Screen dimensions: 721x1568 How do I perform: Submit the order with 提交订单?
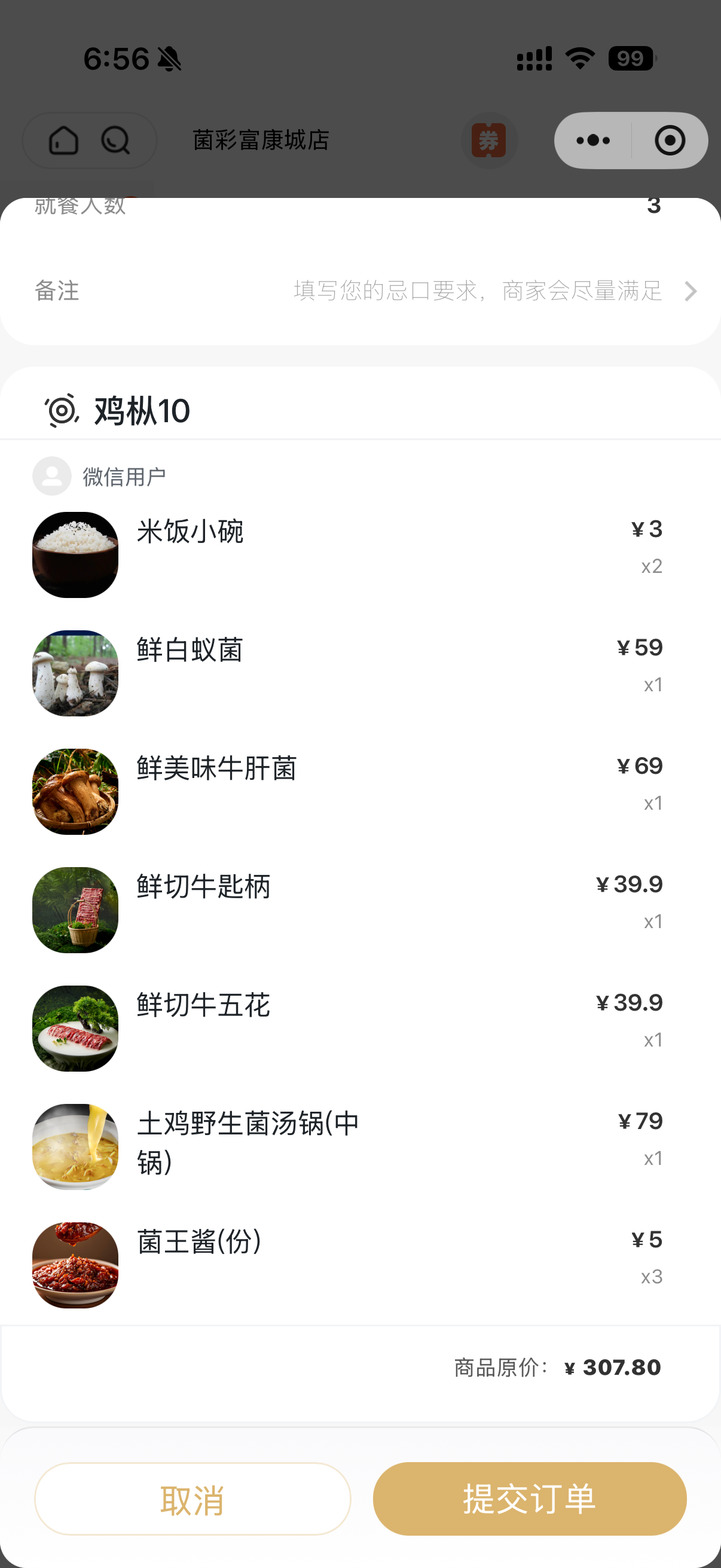[529, 1499]
